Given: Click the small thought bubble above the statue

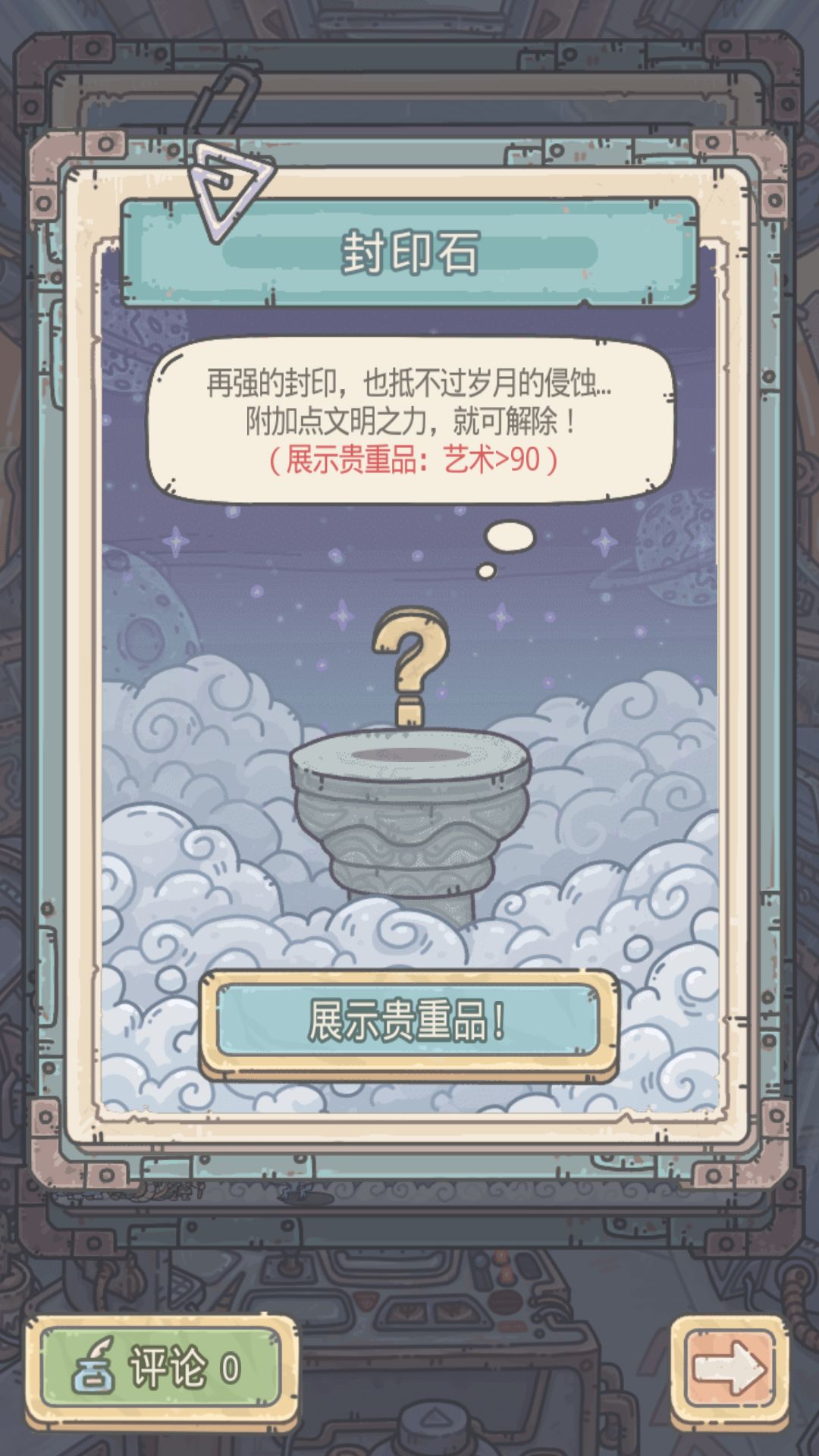Looking at the screenshot, I should click(x=510, y=537).
